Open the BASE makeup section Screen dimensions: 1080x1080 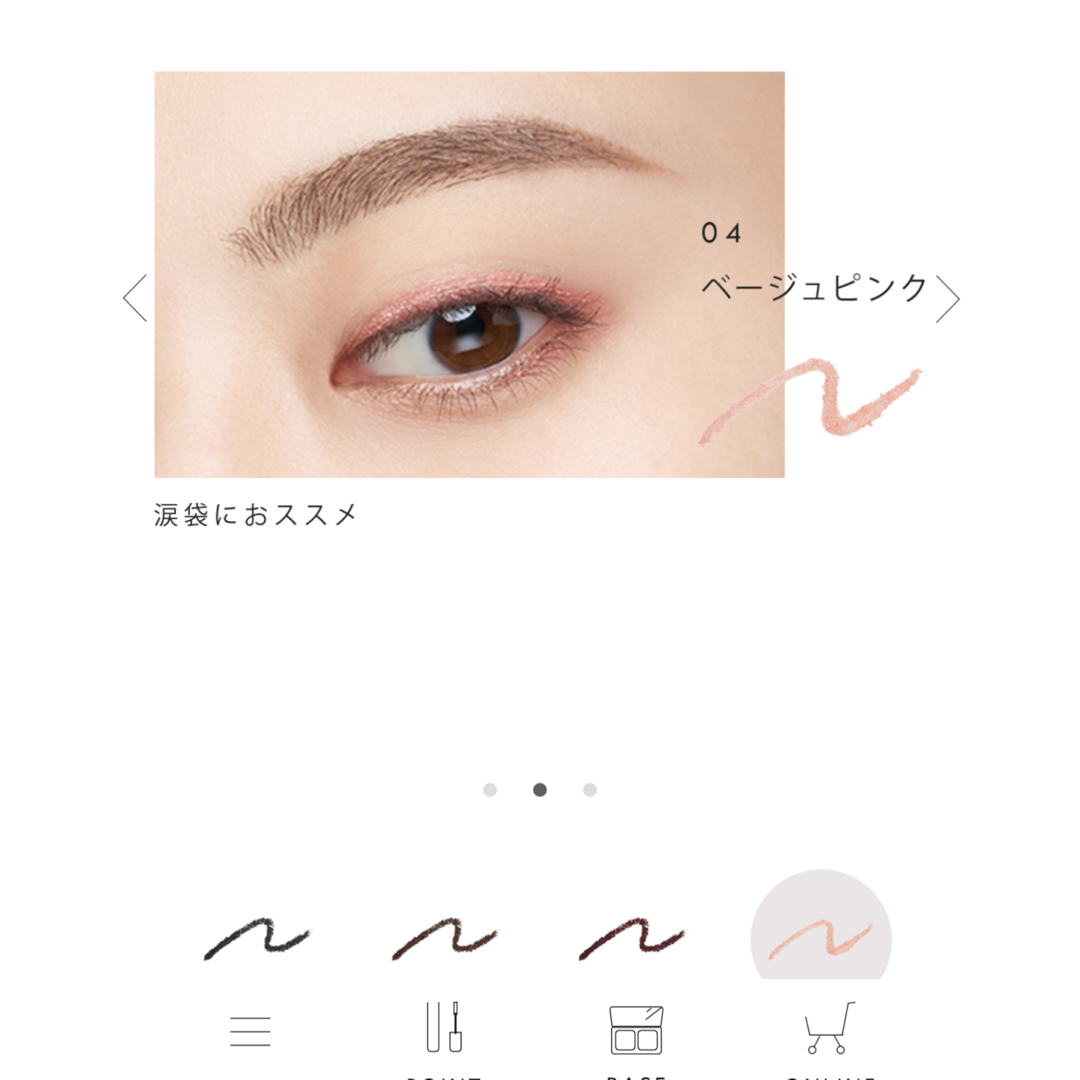tap(637, 1030)
